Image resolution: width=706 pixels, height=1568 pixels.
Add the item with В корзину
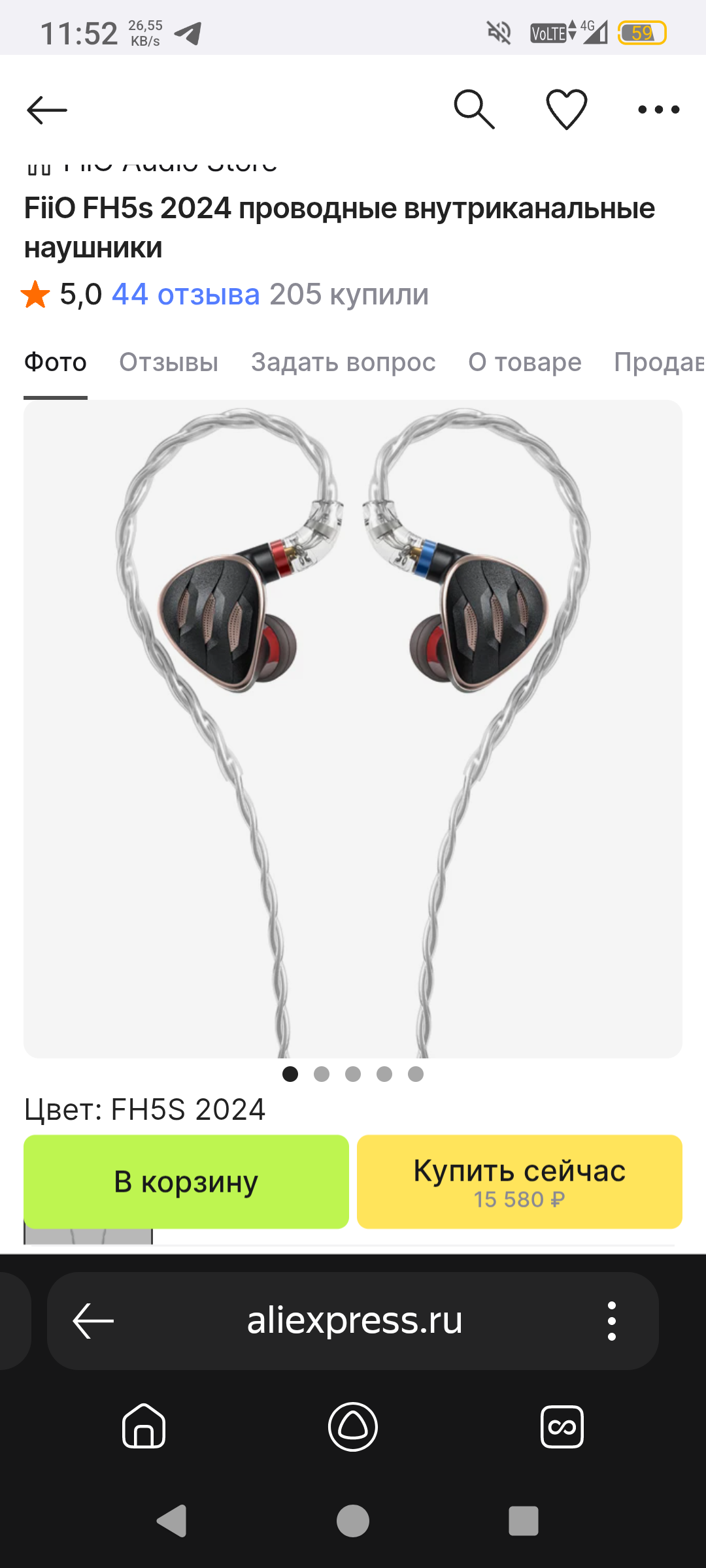point(186,1182)
